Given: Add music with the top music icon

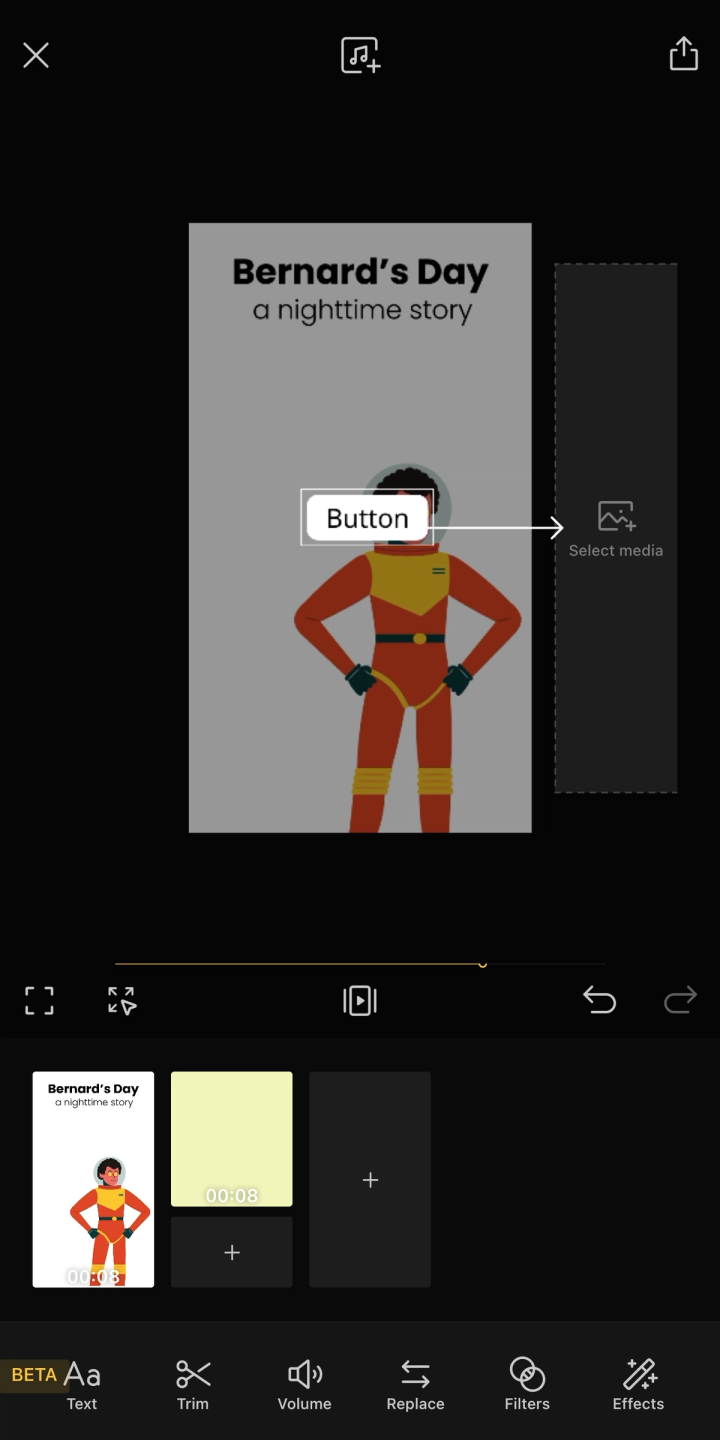Looking at the screenshot, I should [x=360, y=55].
